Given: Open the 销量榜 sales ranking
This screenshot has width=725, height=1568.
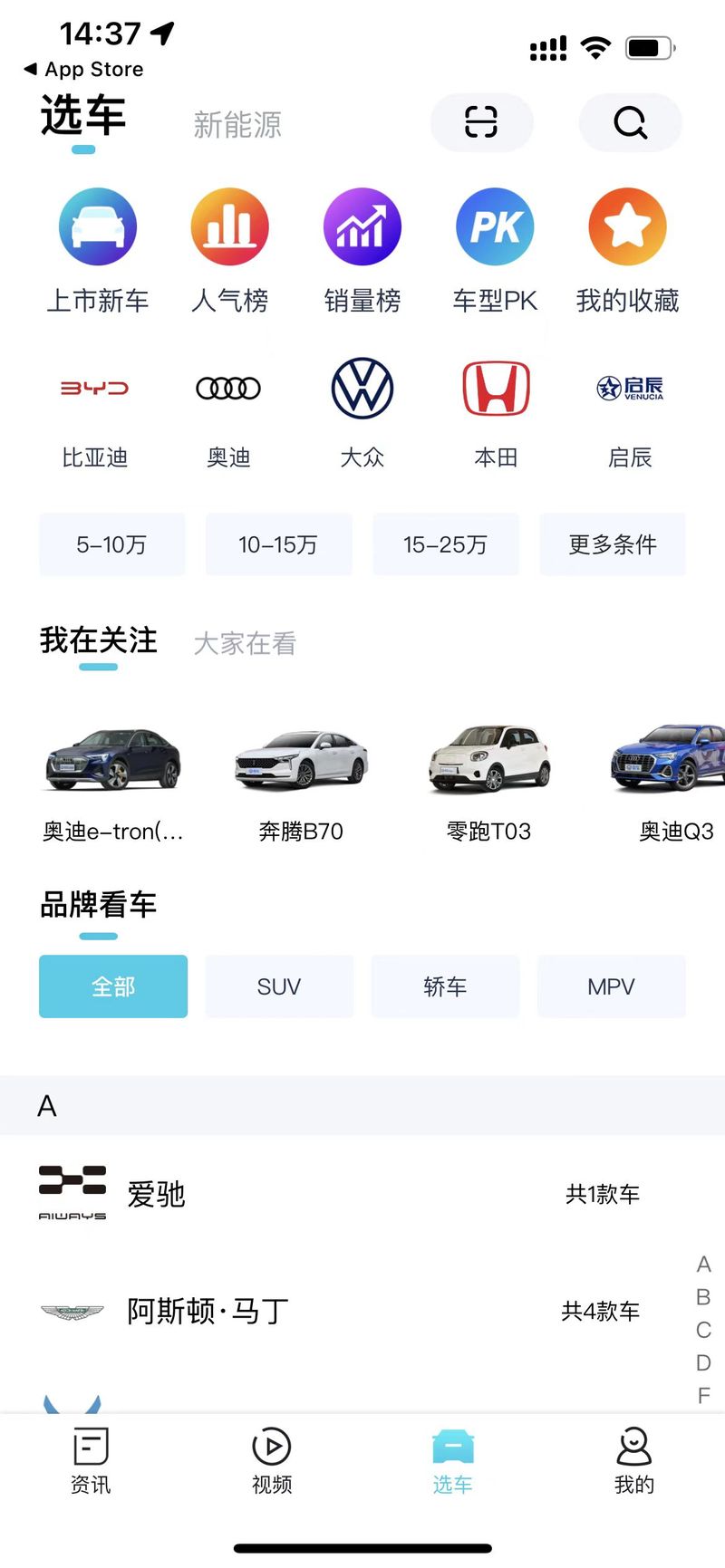Looking at the screenshot, I should (362, 251).
